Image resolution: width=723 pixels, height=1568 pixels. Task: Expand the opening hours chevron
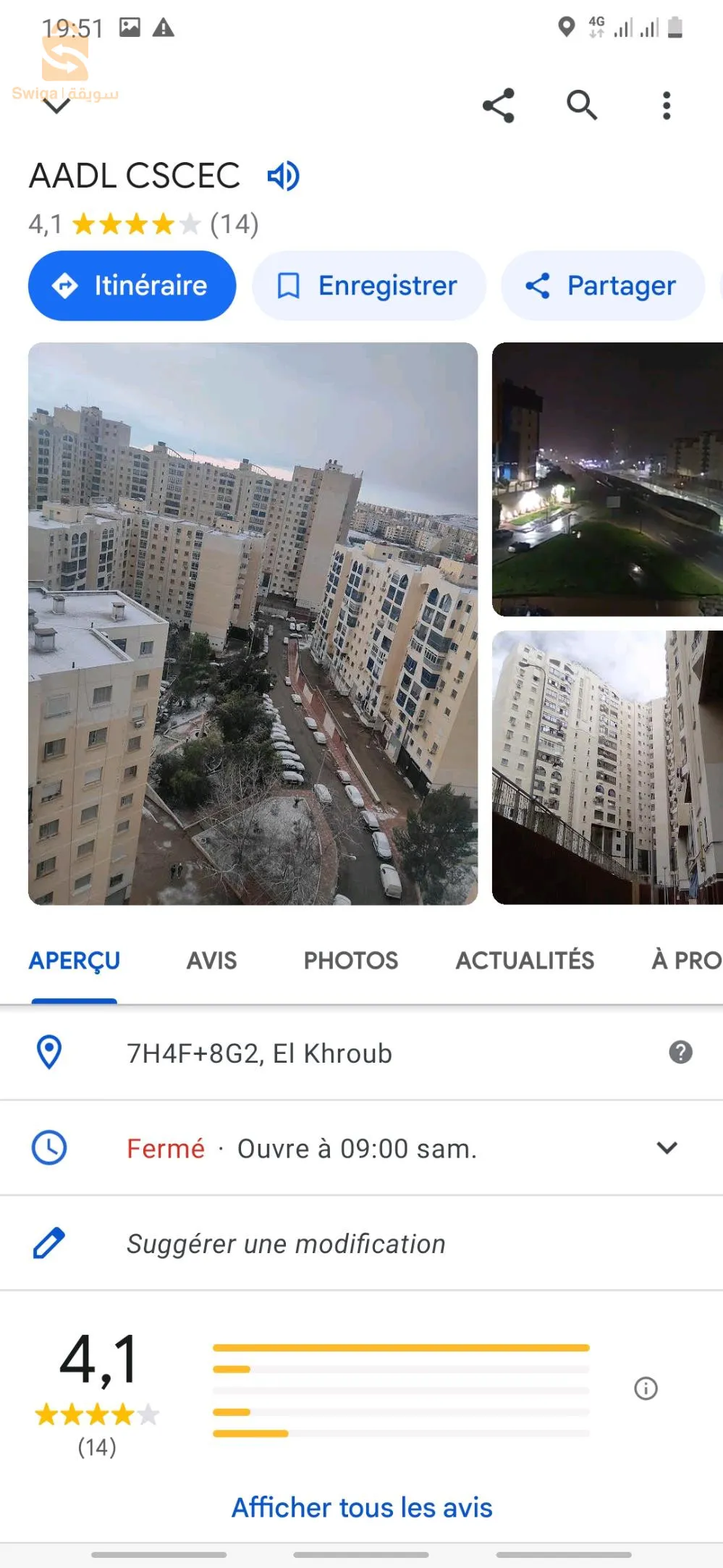tap(667, 1148)
